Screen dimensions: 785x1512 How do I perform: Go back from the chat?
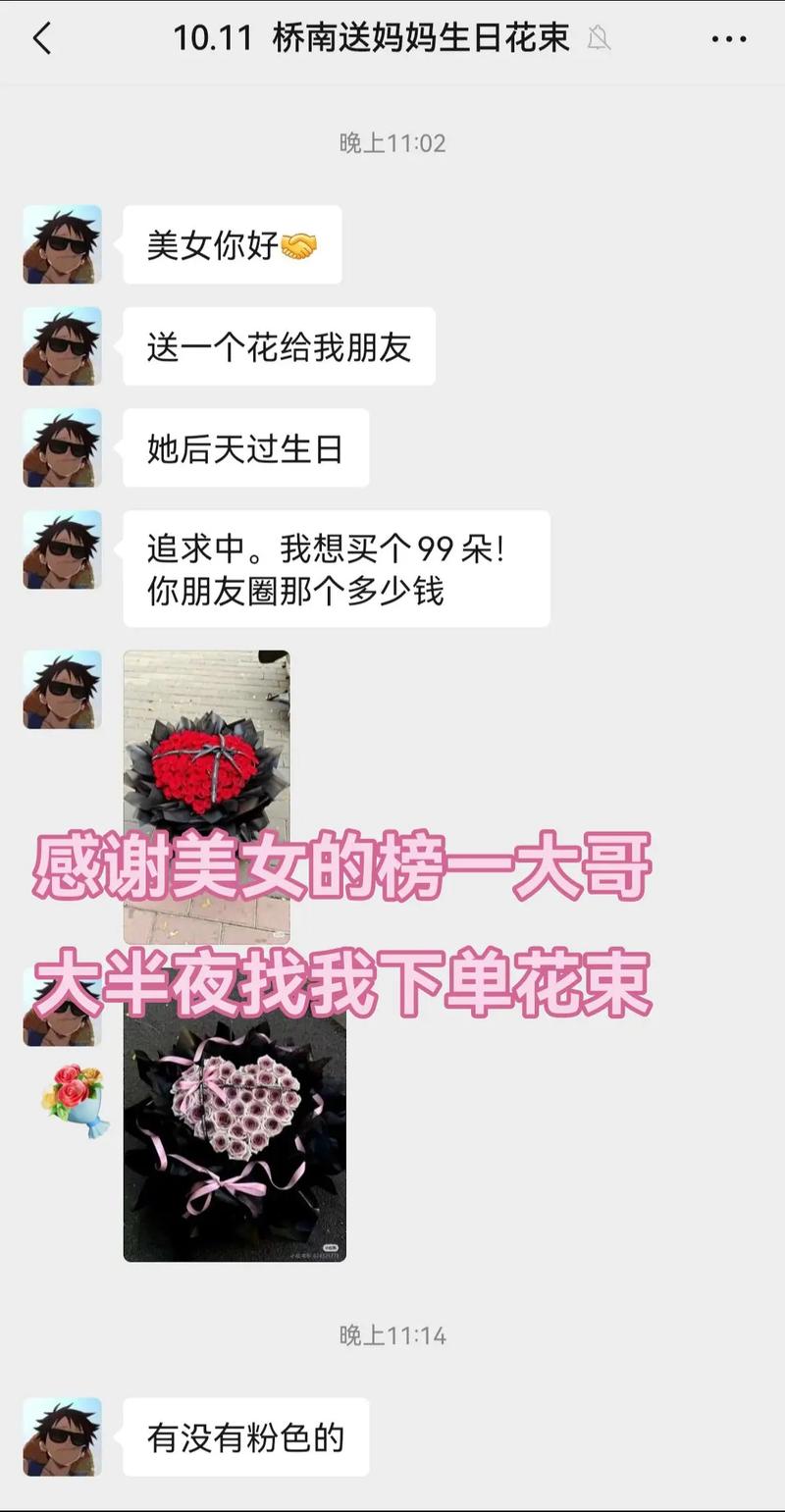(x=41, y=39)
